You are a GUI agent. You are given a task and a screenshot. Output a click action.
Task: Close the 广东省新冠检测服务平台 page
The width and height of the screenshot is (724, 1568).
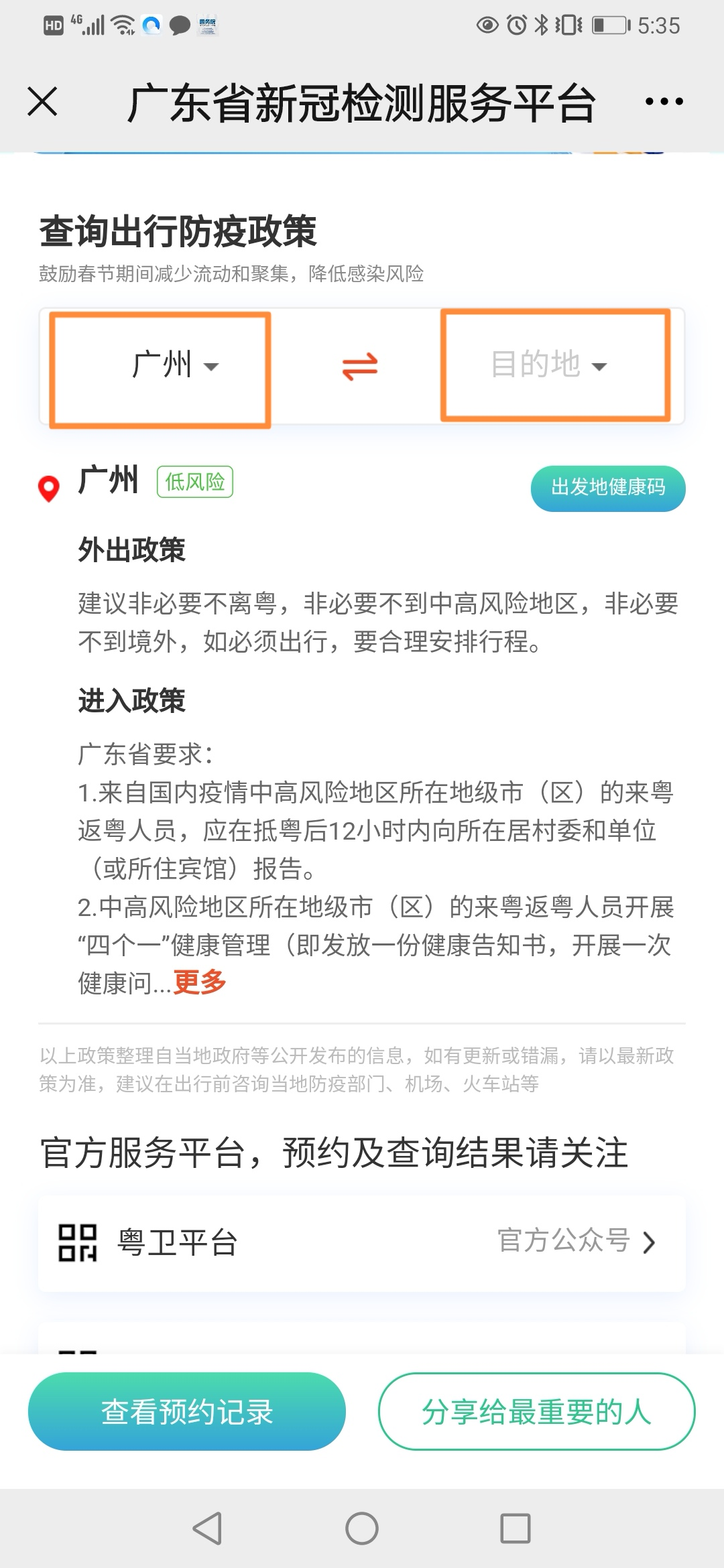click(42, 103)
